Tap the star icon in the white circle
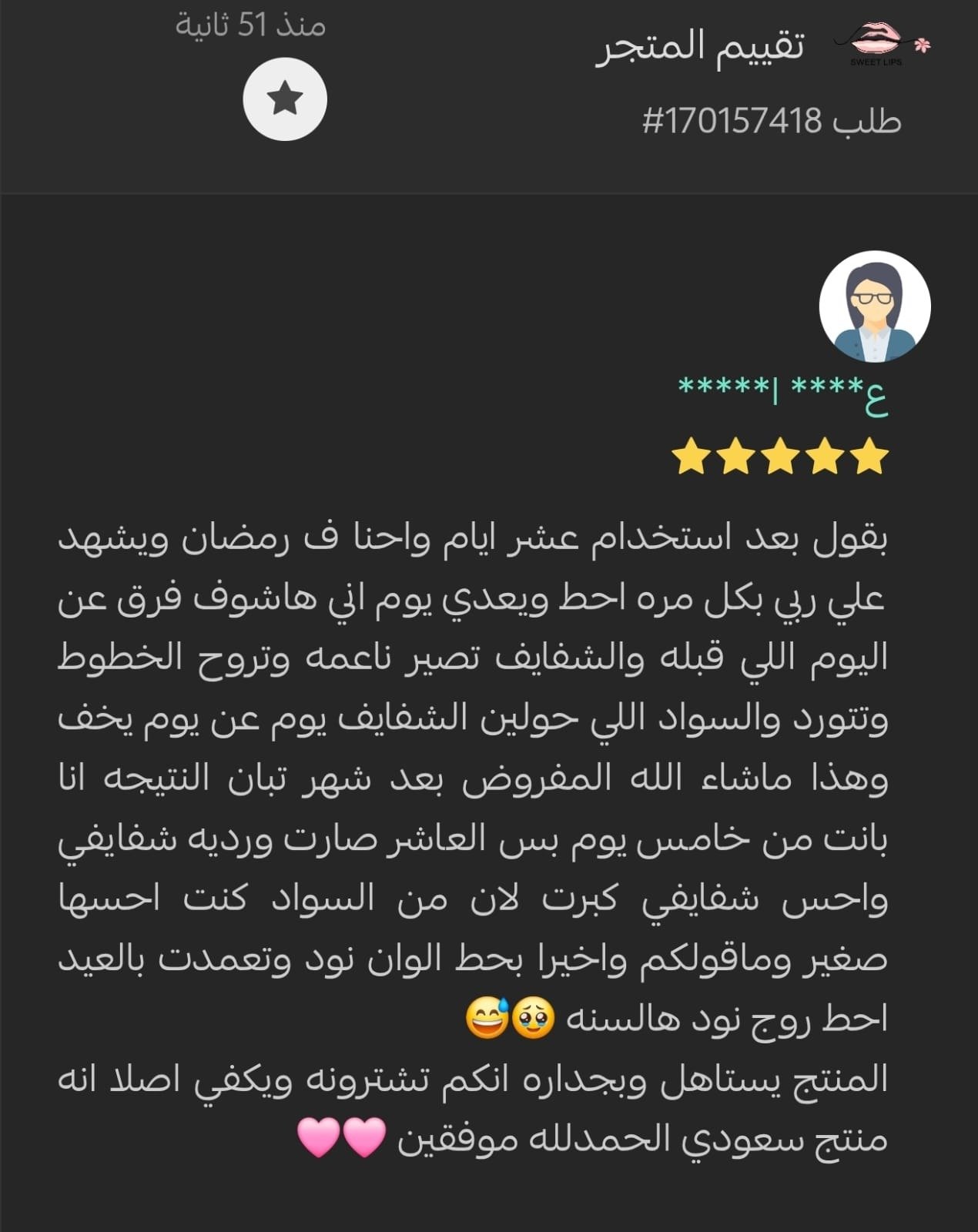978x1232 pixels. pos(285,100)
